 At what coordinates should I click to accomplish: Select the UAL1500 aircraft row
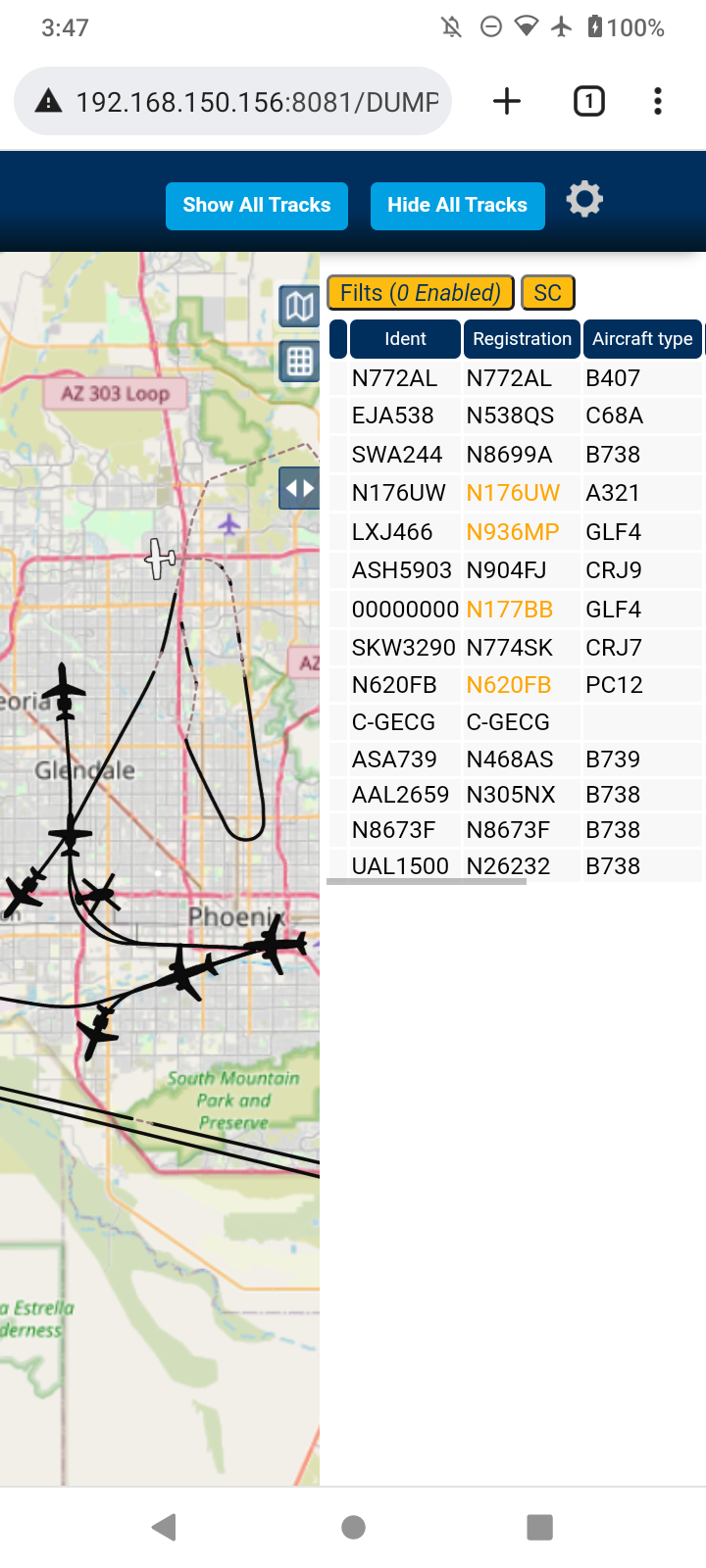[x=515, y=866]
